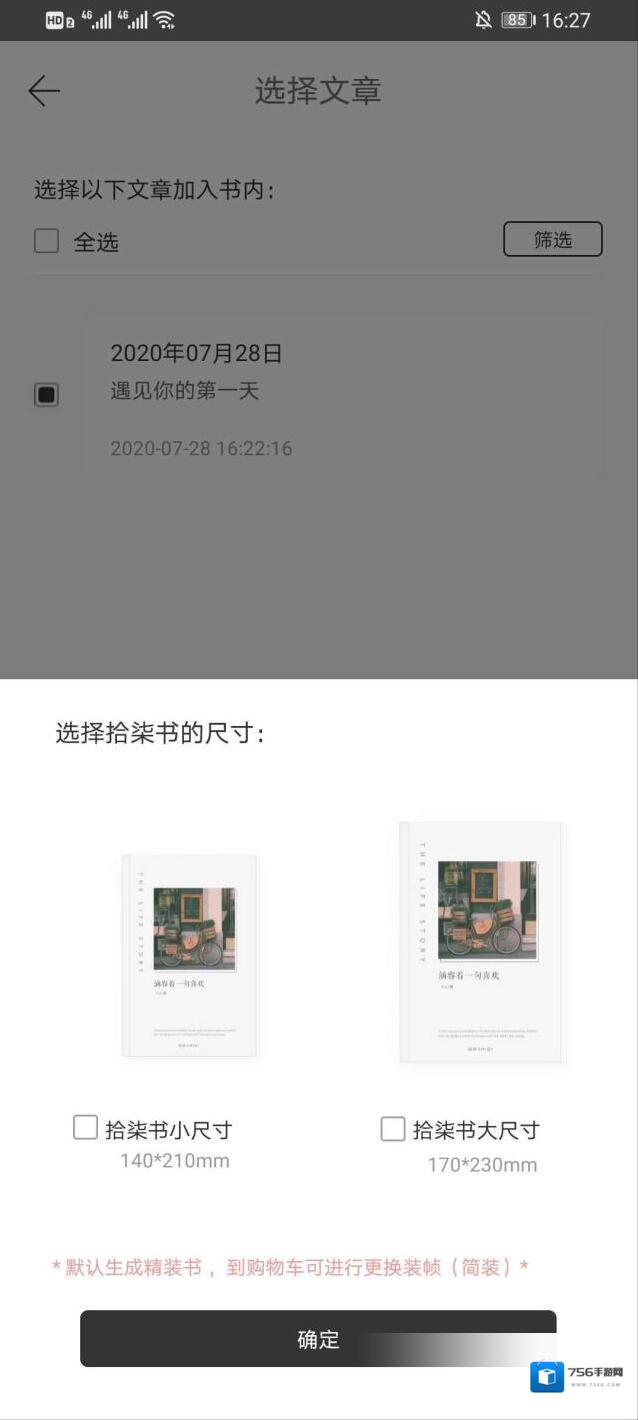Uncheck the 2020年07月28日 article checkbox
Viewport: 638px width, 1420px height.
[47, 395]
